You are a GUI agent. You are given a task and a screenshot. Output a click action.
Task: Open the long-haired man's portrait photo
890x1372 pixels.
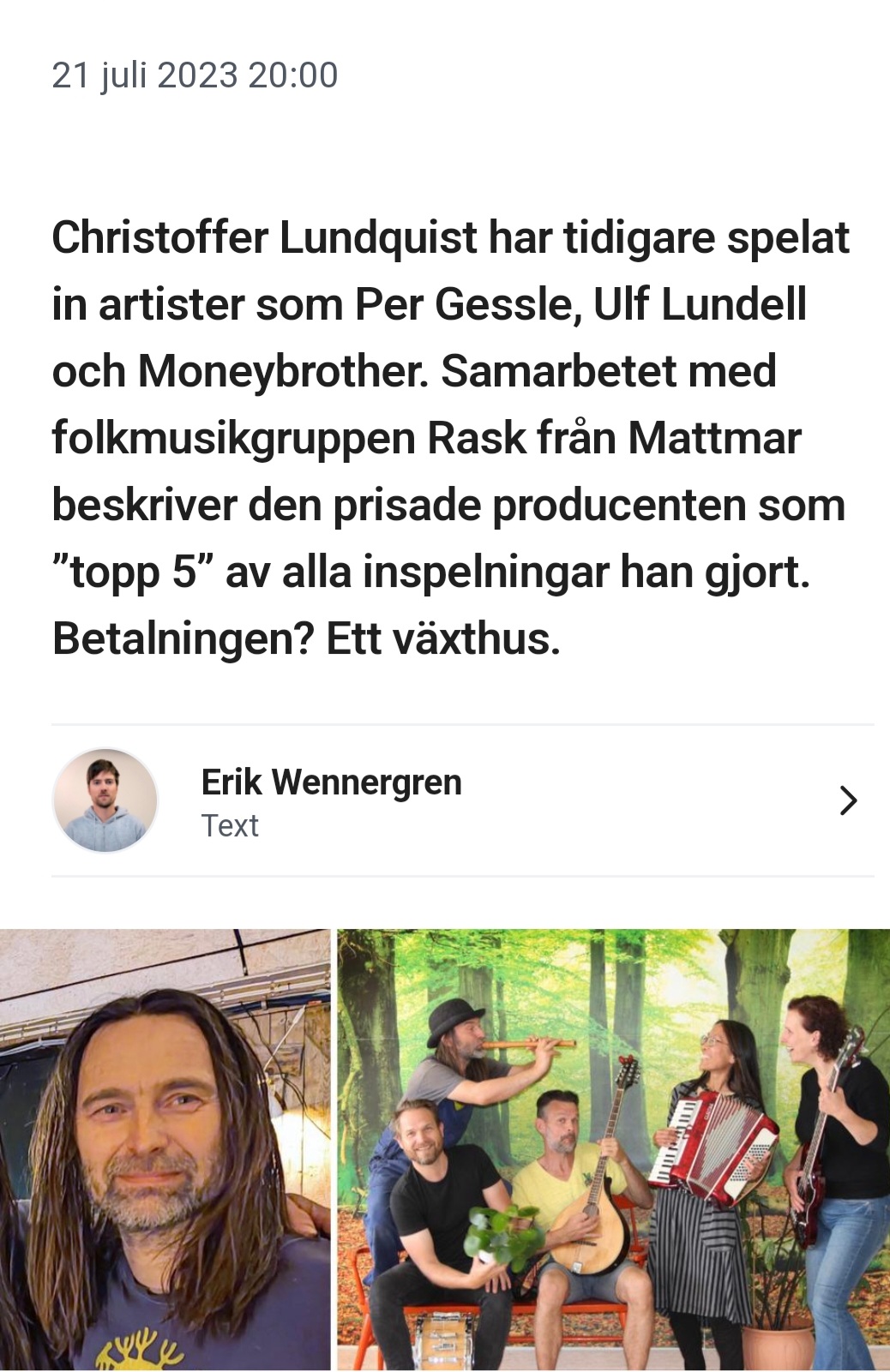(165, 1148)
